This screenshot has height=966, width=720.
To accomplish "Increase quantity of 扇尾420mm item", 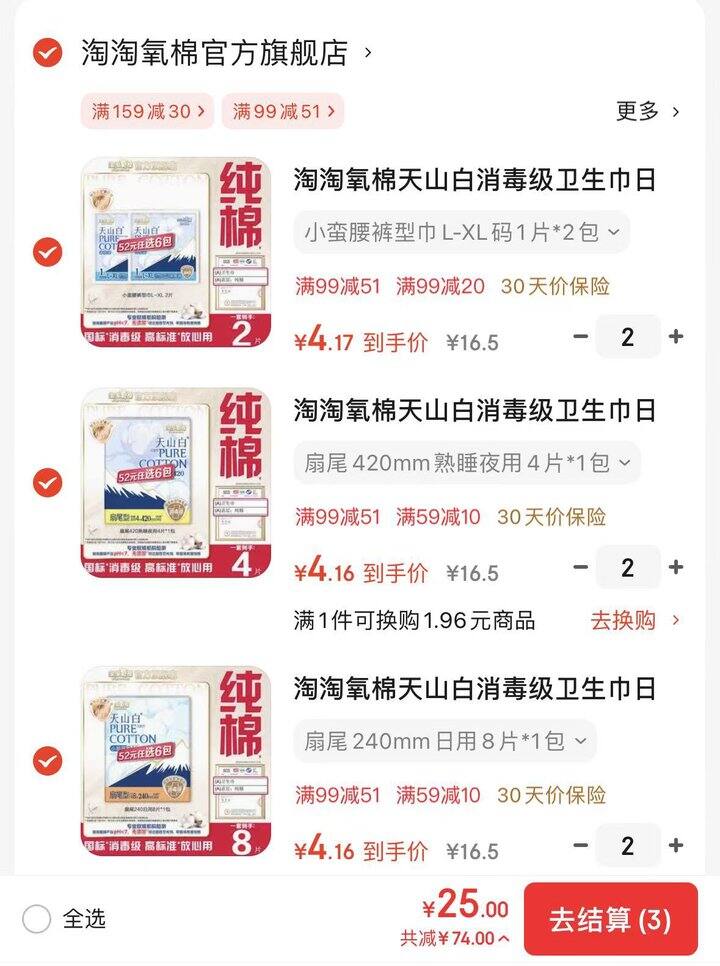I will tap(676, 567).
